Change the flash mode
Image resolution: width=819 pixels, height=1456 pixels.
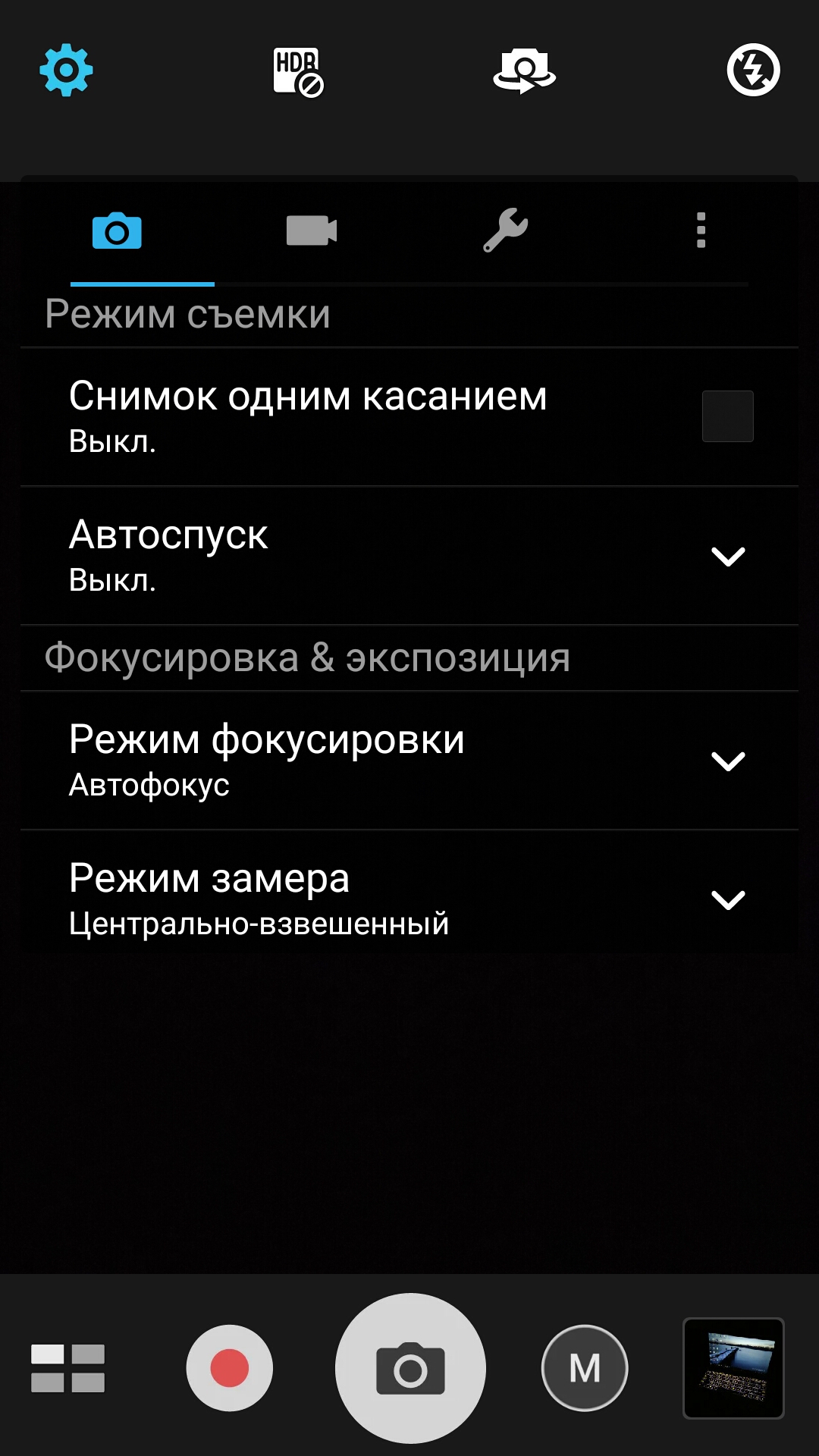[753, 71]
